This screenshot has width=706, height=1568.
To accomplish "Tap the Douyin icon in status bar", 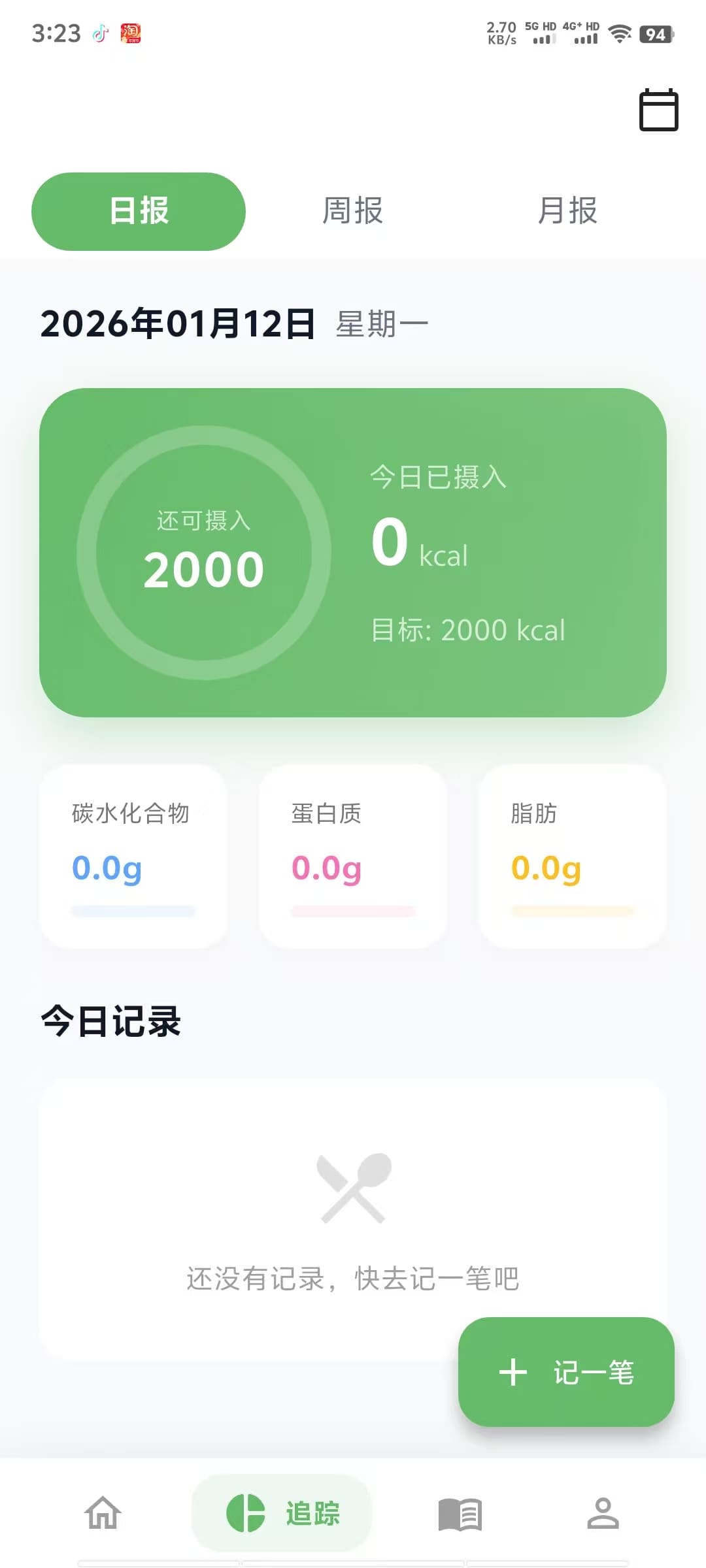I will [99, 33].
